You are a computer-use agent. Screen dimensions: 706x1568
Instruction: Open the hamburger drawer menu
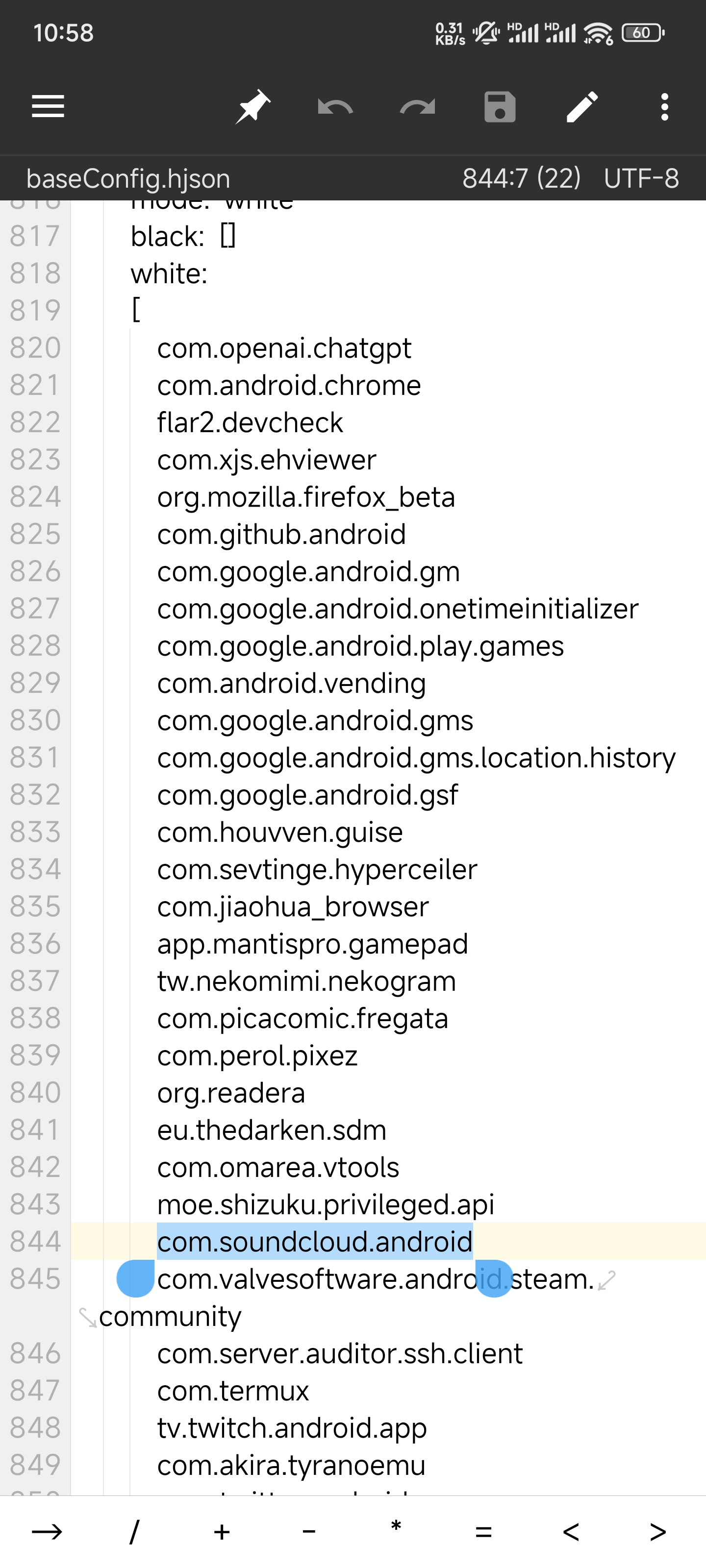pyautogui.click(x=48, y=106)
